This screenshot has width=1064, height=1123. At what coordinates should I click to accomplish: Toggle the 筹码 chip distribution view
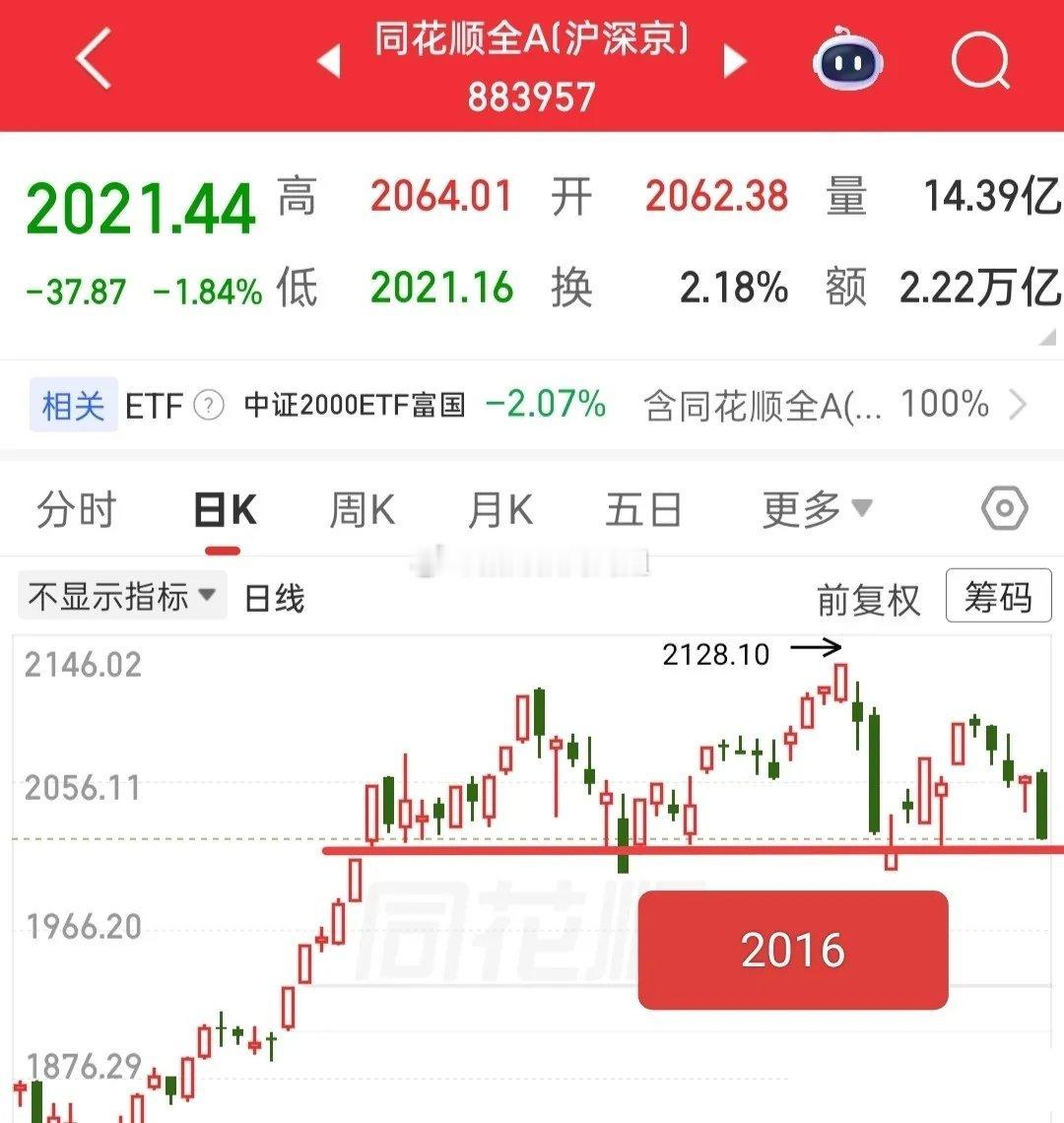click(998, 595)
